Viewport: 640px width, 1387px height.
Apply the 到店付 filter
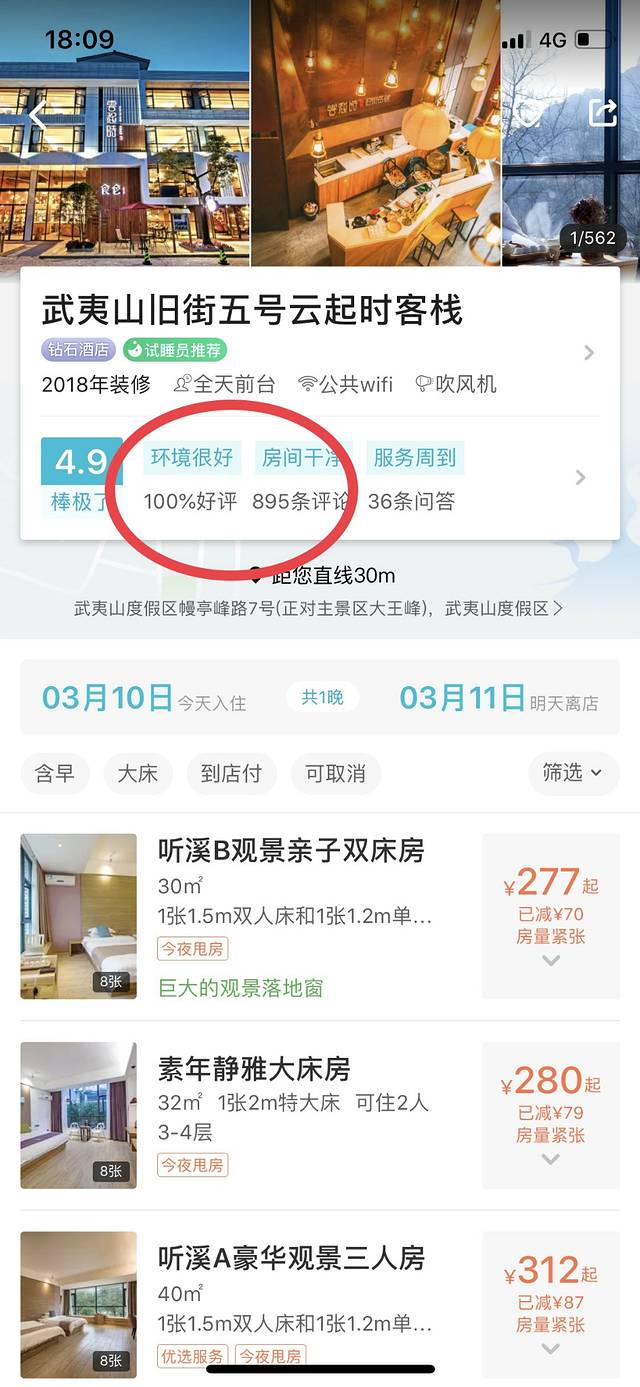click(231, 773)
